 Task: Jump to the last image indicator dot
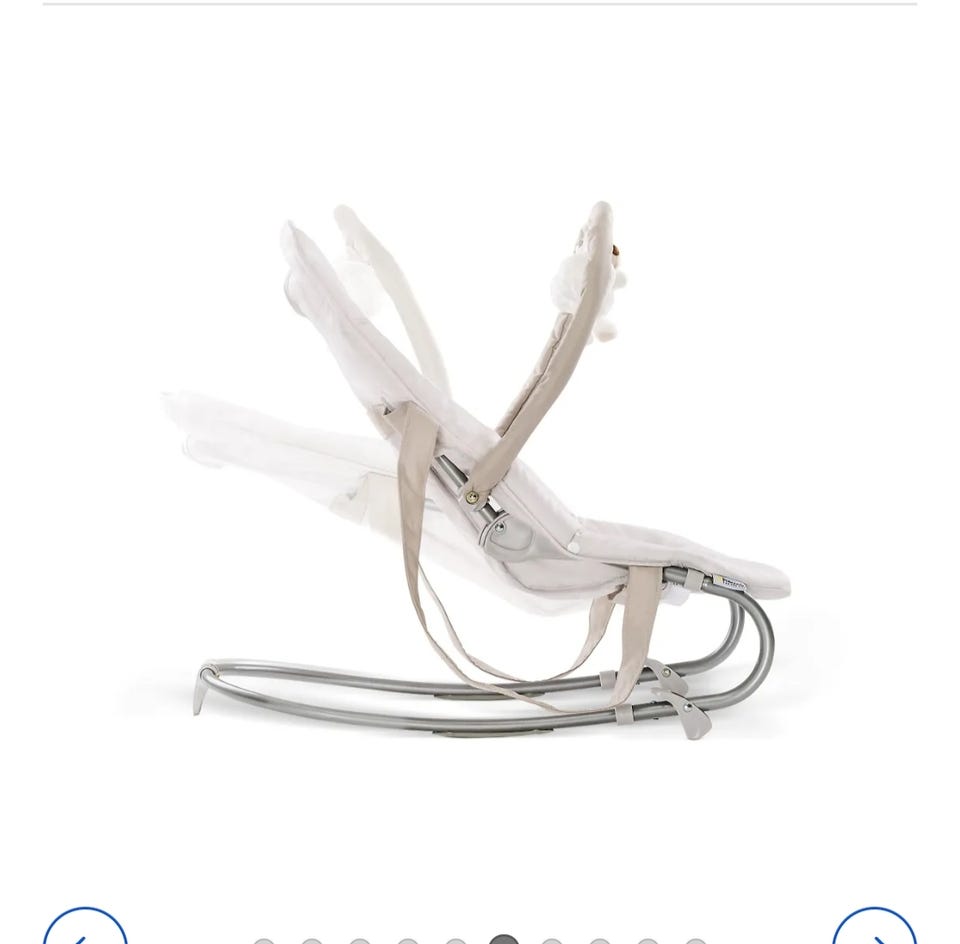click(x=696, y=940)
